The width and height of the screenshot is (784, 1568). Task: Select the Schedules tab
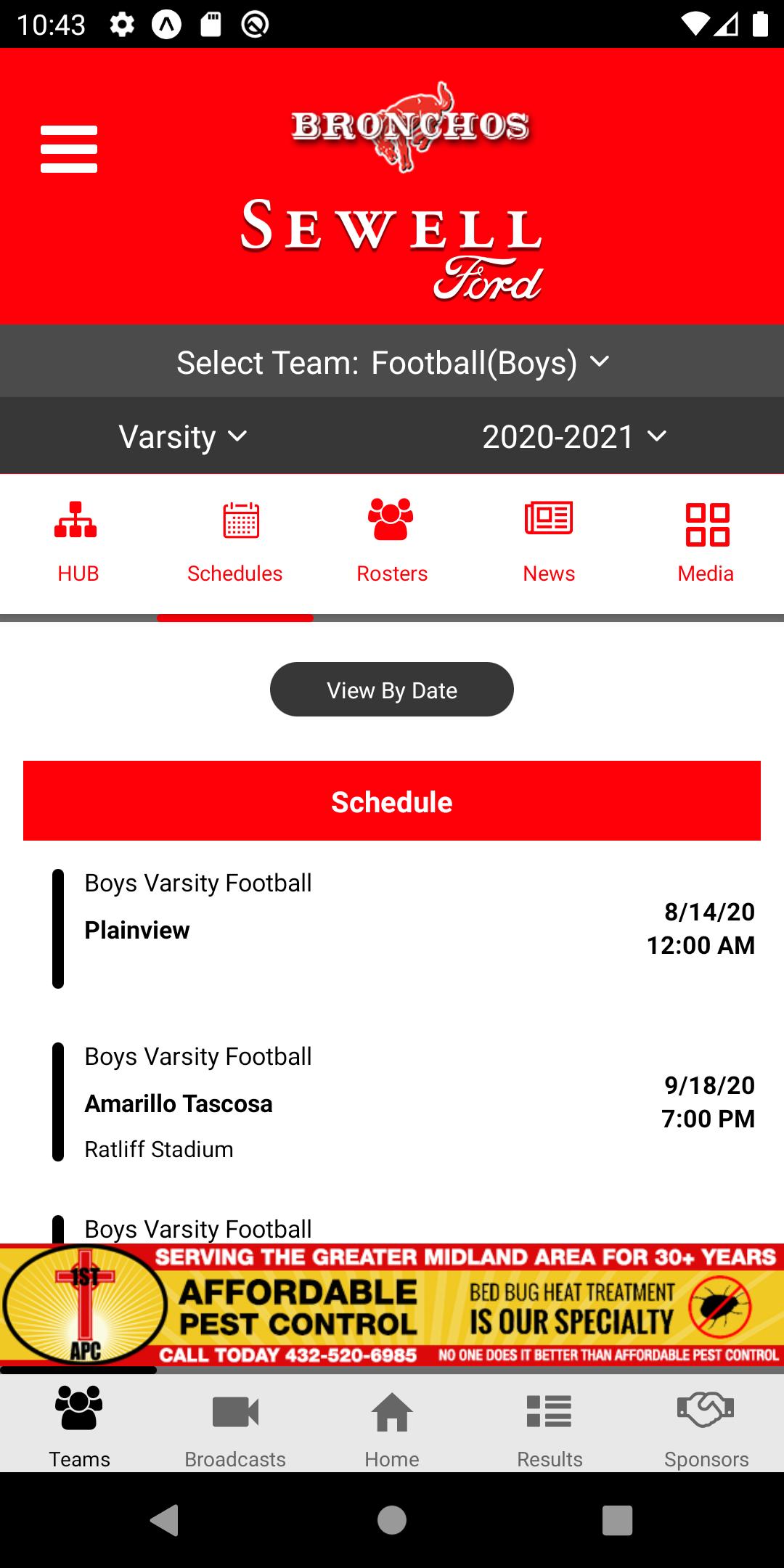[235, 542]
